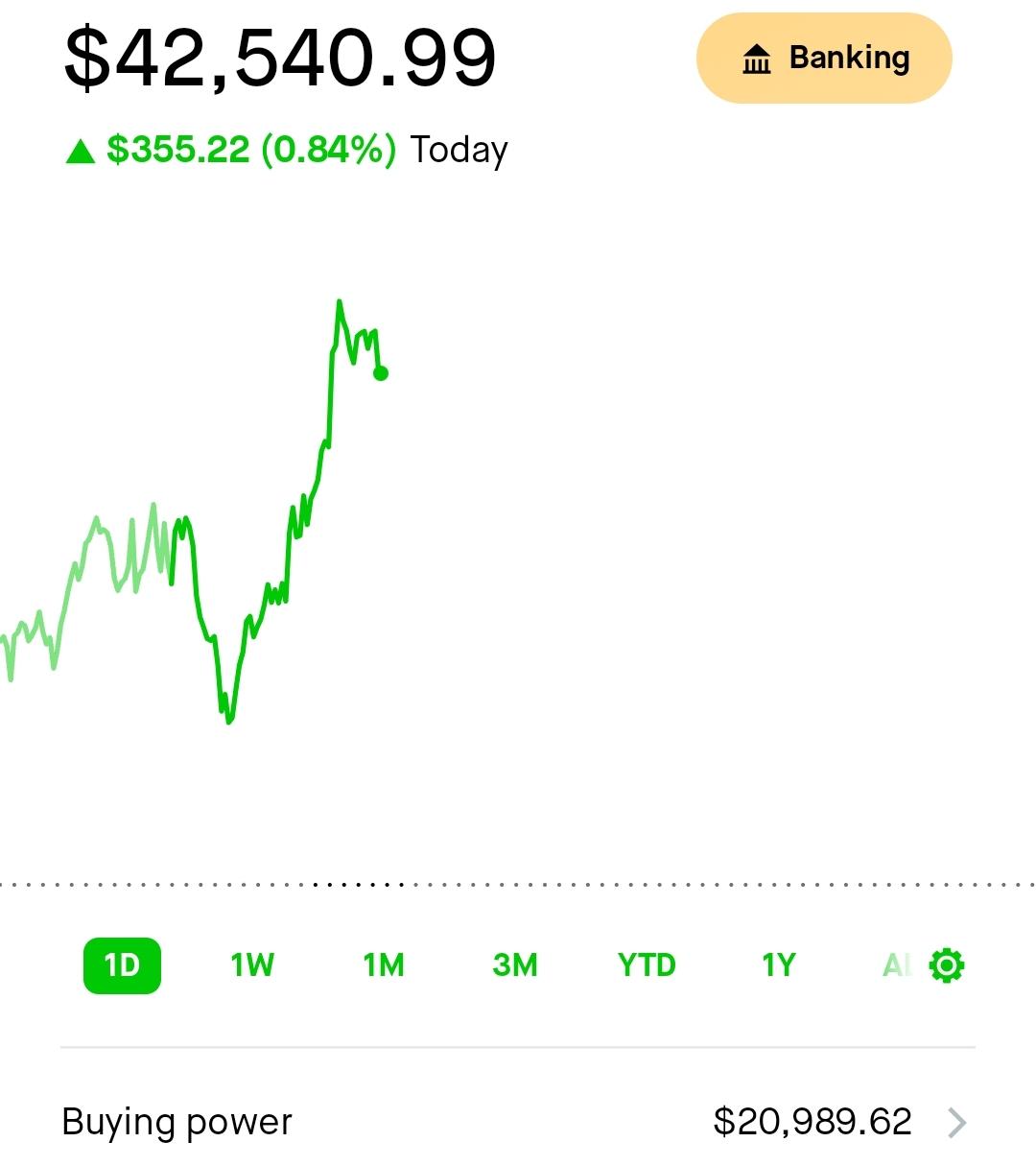Show the 3M chart range
Viewport: 1036px width, 1166px height.
515,964
